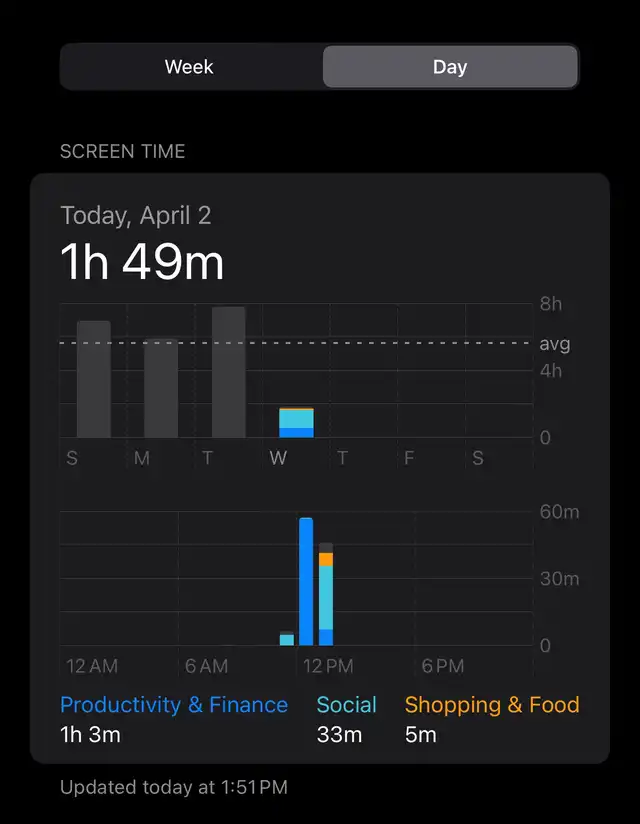Select the Day segment
Screen dimensions: 640x824
pyautogui.click(x=450, y=67)
